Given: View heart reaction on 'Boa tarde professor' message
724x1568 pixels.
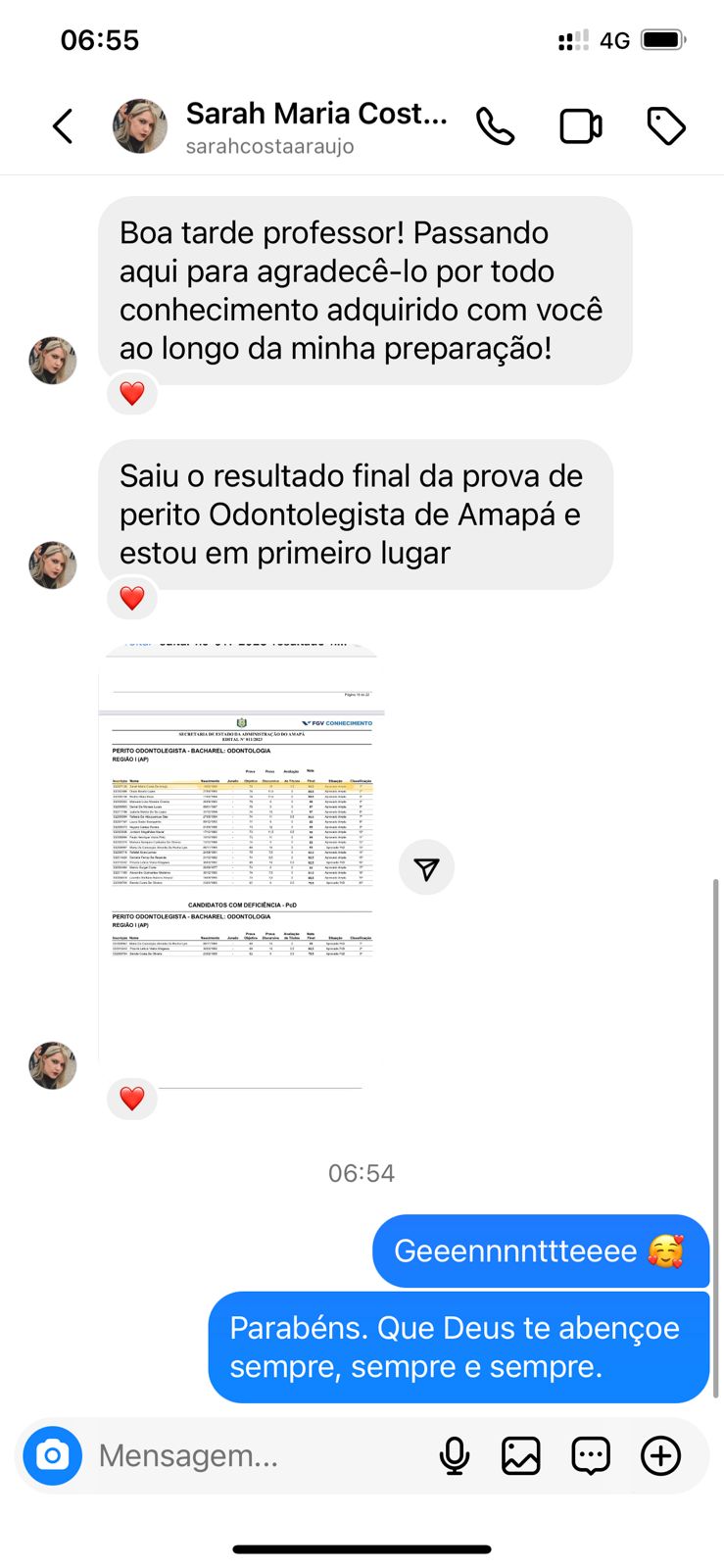Looking at the screenshot, I should click(132, 394).
